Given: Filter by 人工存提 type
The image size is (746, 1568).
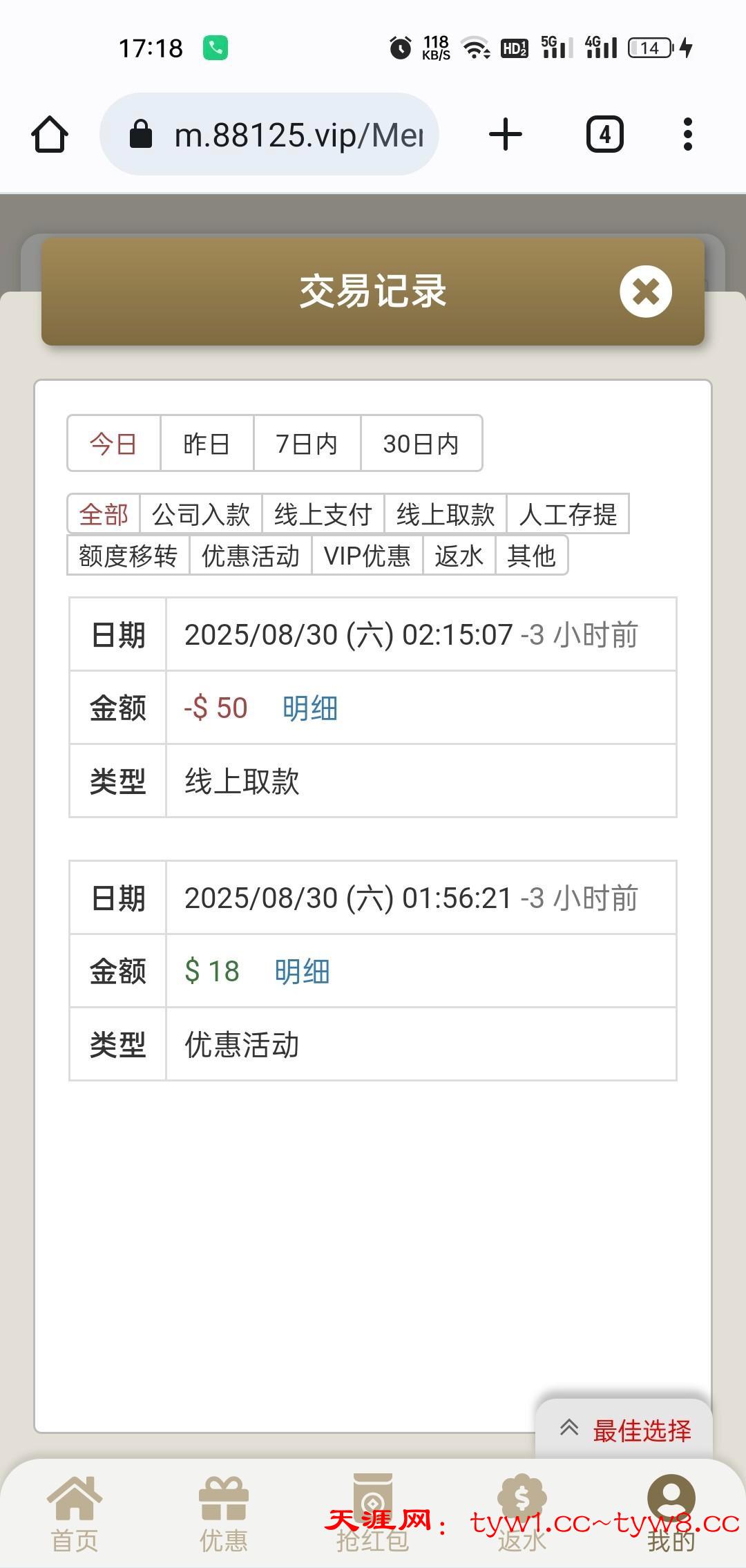Looking at the screenshot, I should coord(567,514).
